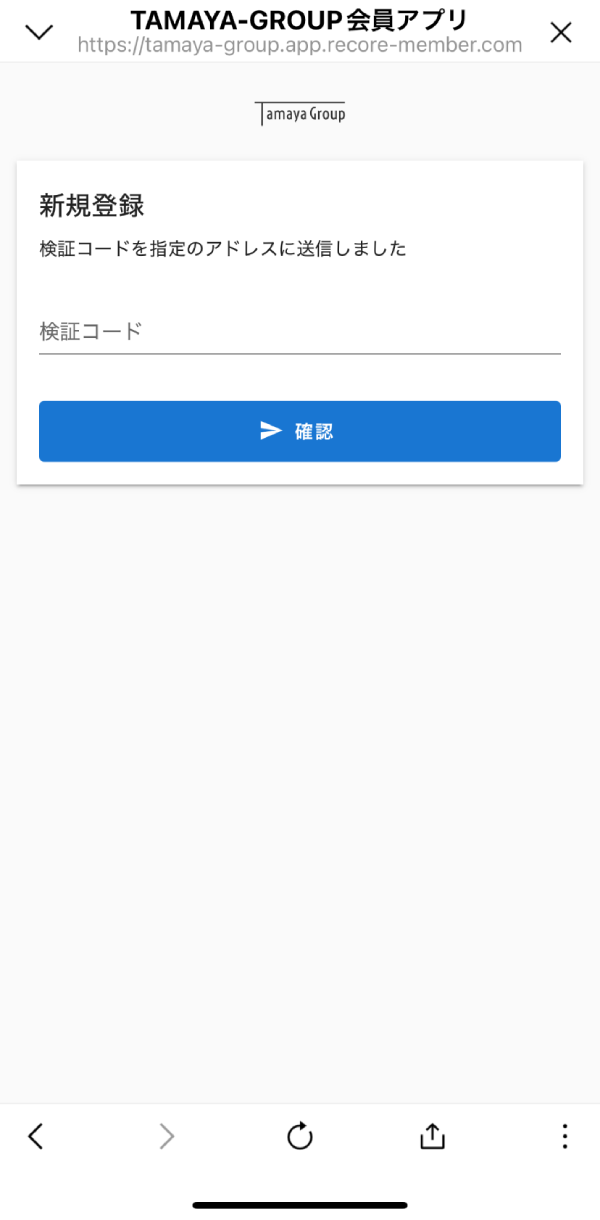Open the browser overflow menu
Screen dimensions: 600x1220
564,1136
